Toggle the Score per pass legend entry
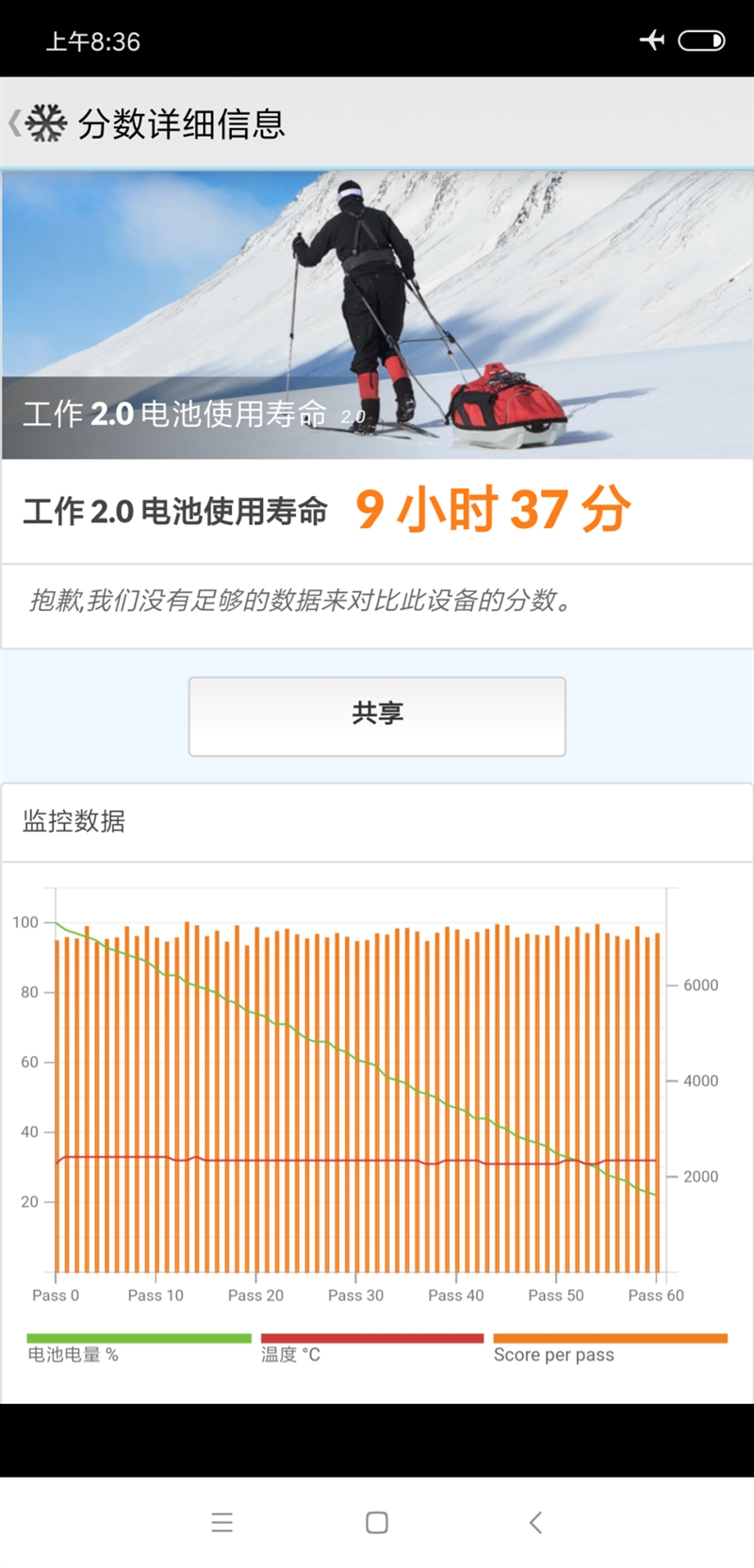The width and height of the screenshot is (754, 1568). [x=554, y=1353]
